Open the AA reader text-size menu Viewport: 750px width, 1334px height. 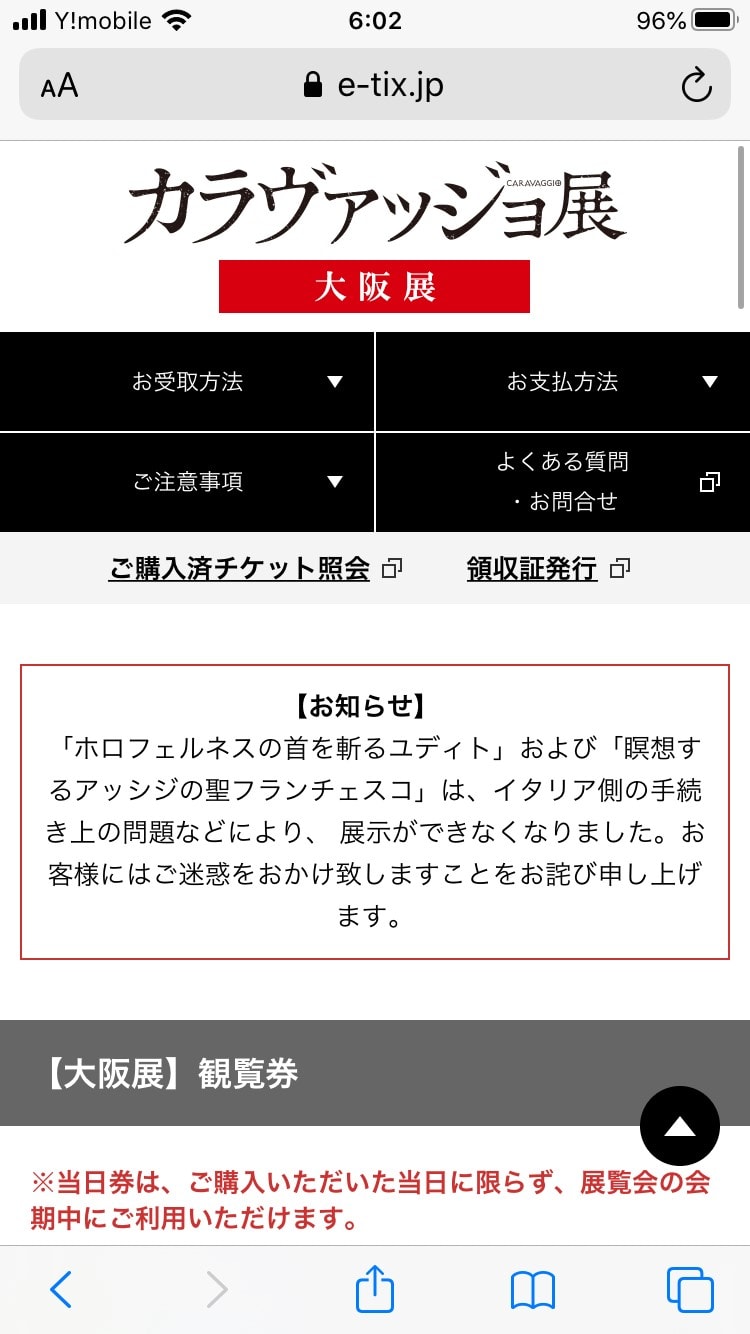click(59, 86)
